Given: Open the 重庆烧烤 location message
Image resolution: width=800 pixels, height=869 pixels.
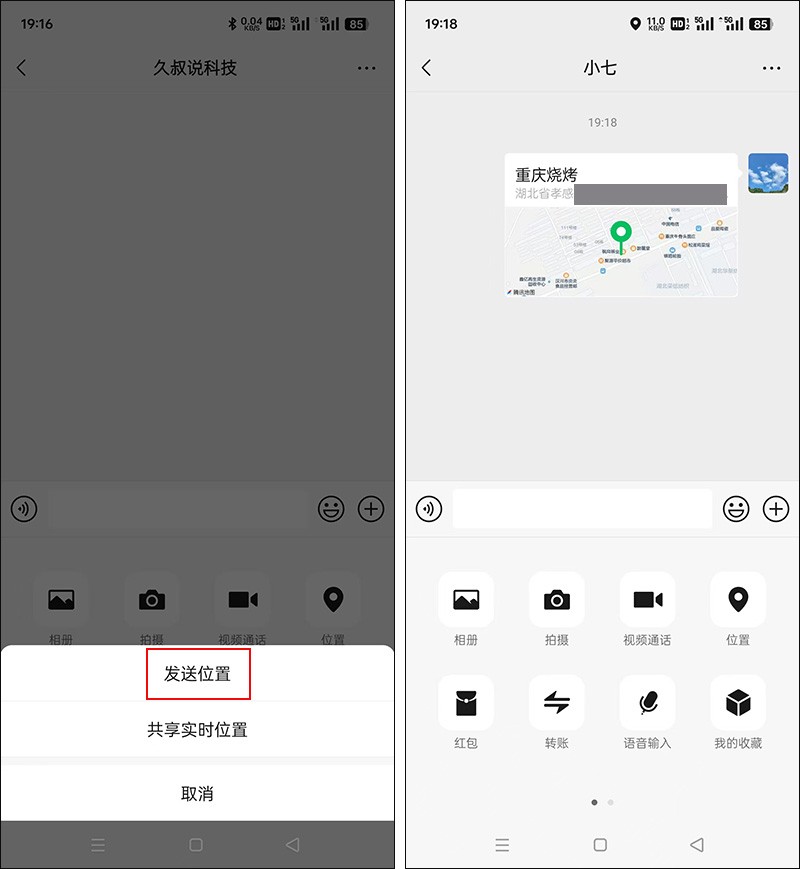Looking at the screenshot, I should [620, 225].
